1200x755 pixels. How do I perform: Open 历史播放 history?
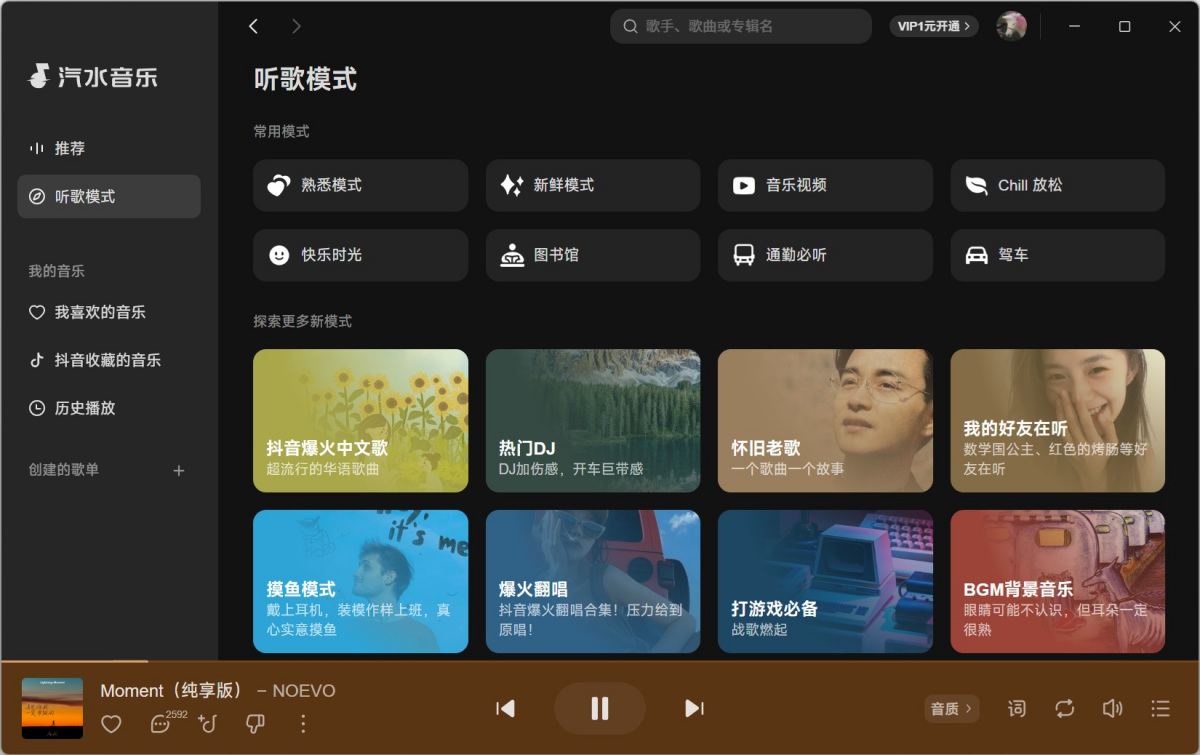(84, 408)
